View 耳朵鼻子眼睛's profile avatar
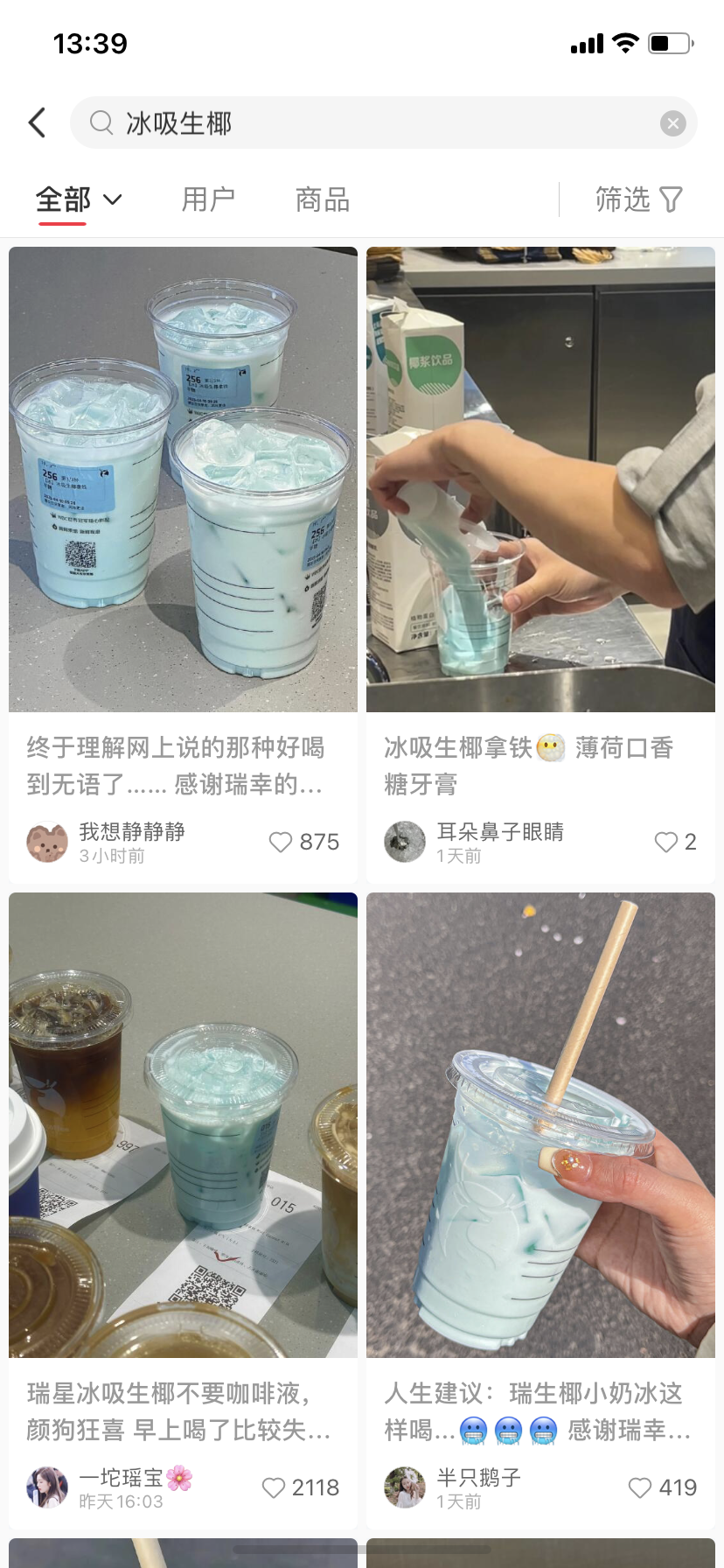This screenshot has height=1568, width=724. pos(405,842)
